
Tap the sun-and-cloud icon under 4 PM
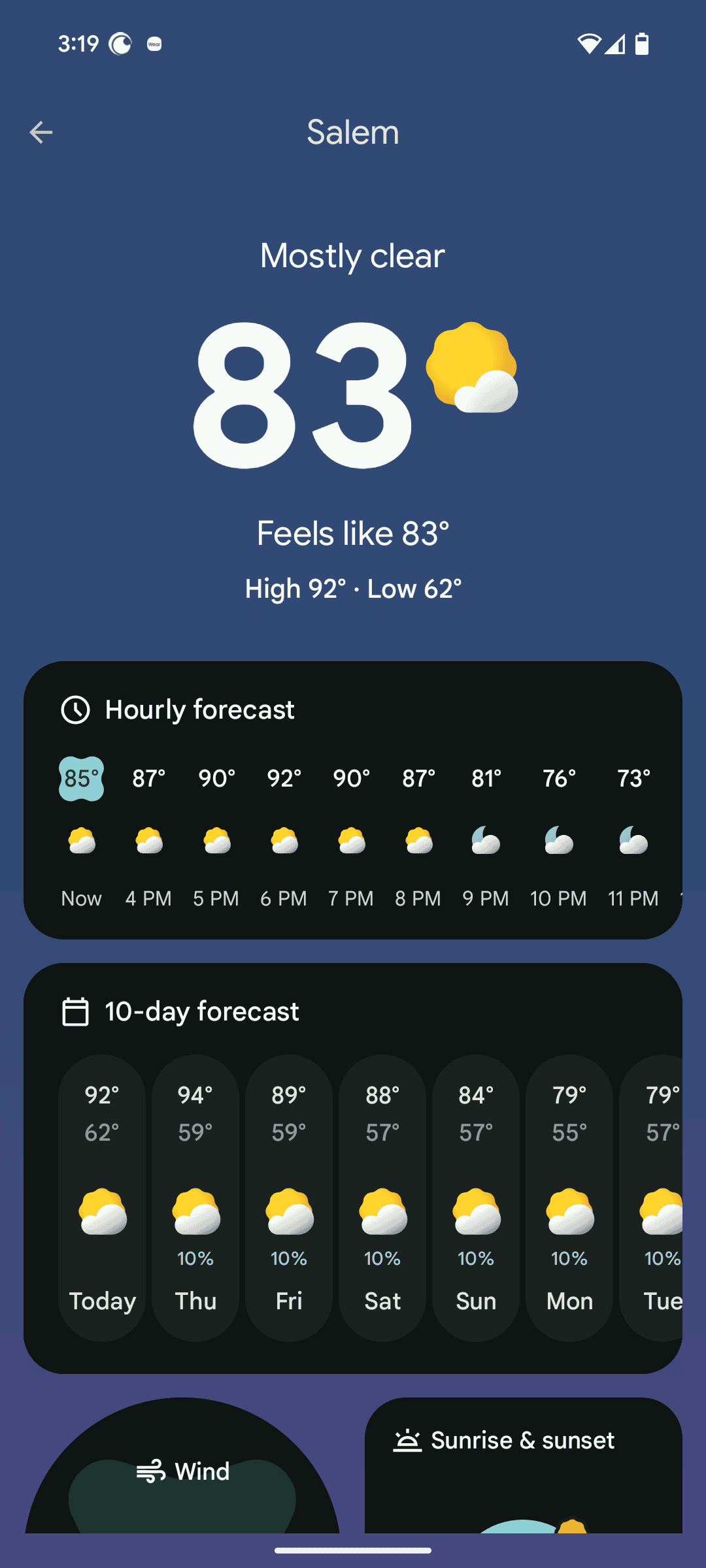[x=148, y=842]
